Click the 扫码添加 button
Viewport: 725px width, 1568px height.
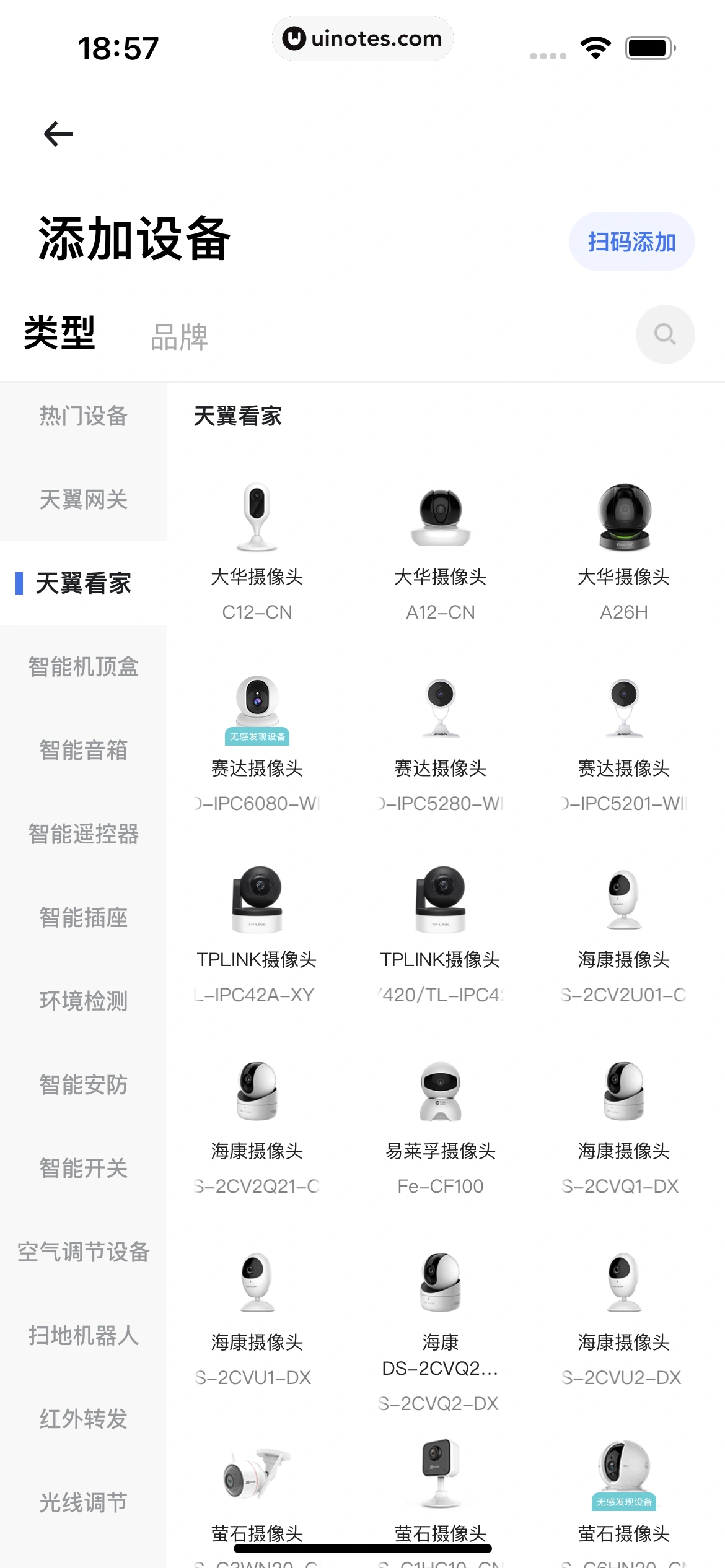coord(631,242)
